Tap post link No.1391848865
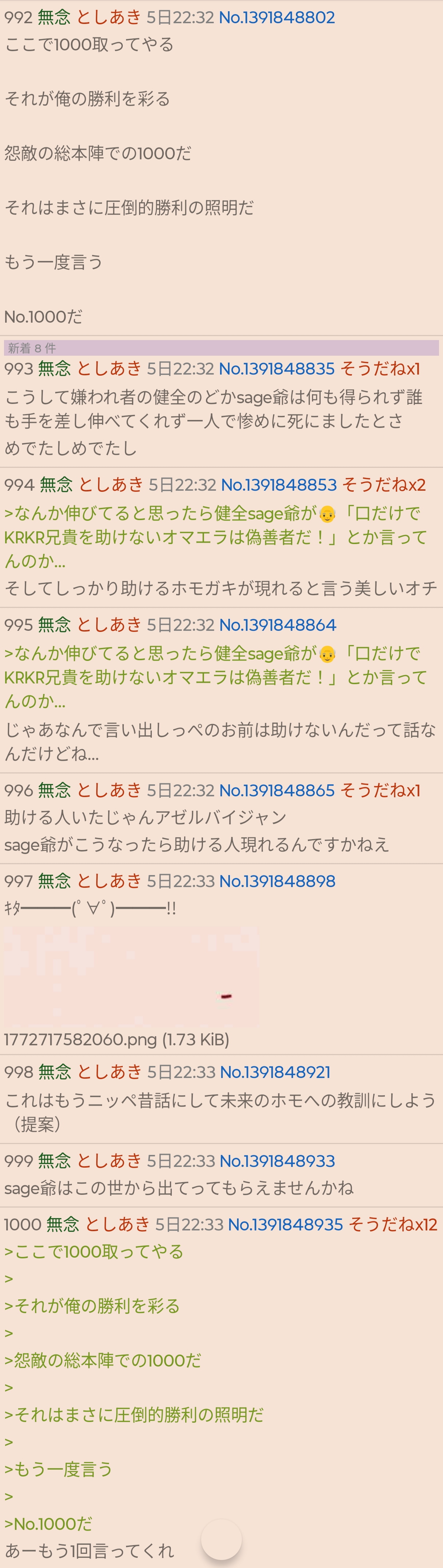Screen dimensions: 443x1568 click(x=277, y=790)
